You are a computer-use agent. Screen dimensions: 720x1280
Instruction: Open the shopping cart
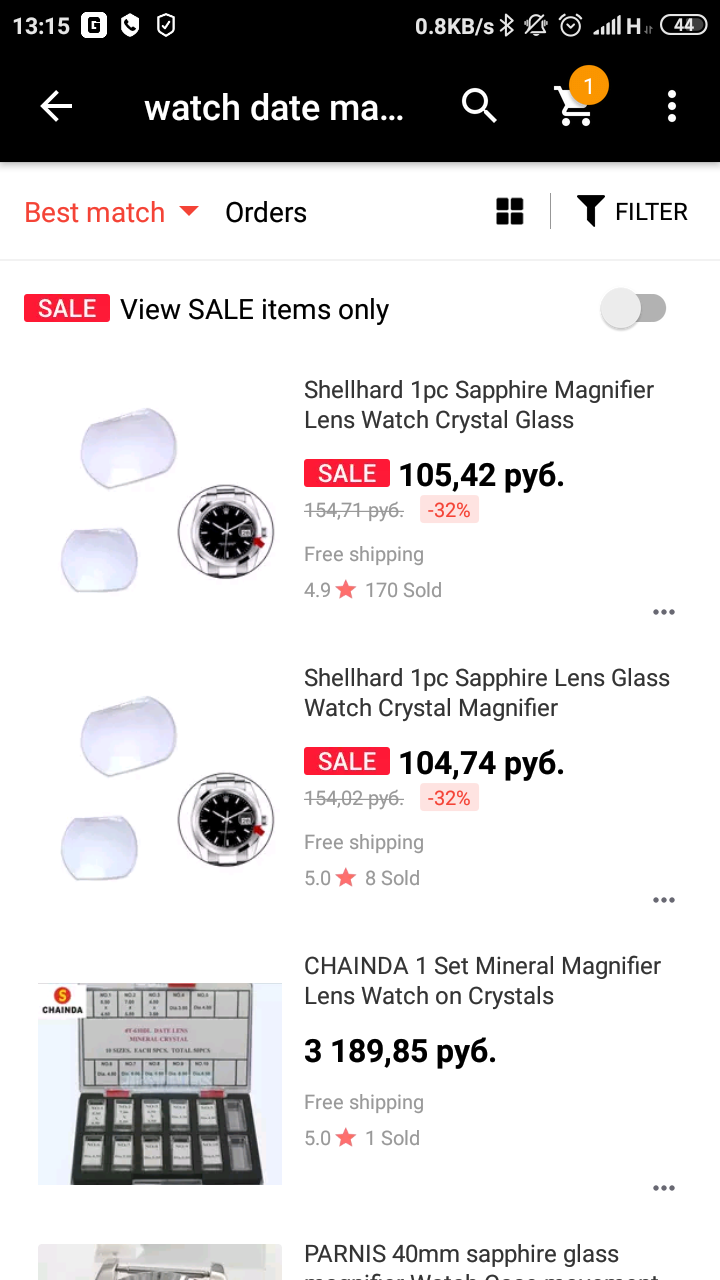[575, 105]
